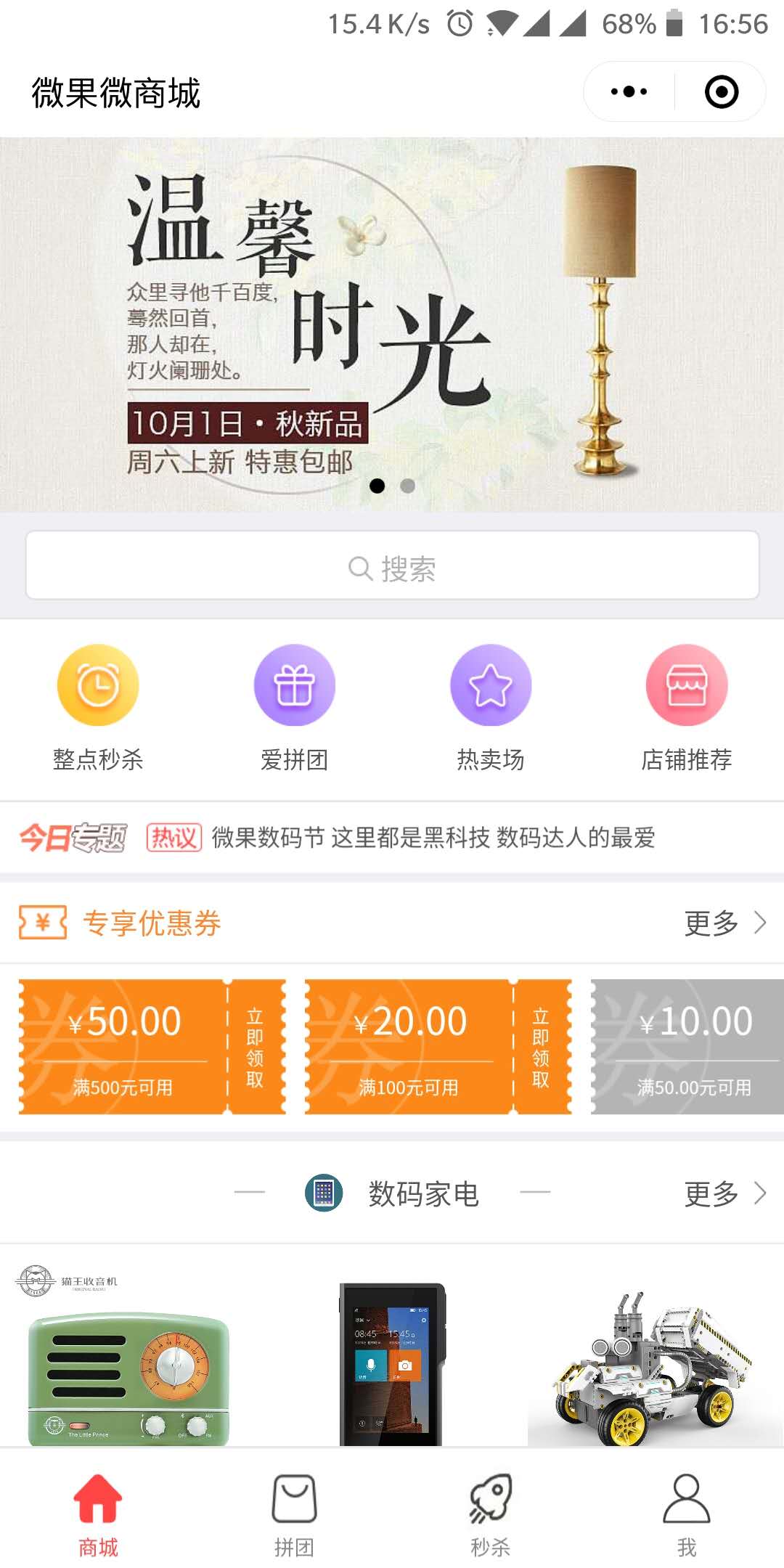Tap the 搜索 search box
This screenshot has width=784, height=1568.
[392, 566]
